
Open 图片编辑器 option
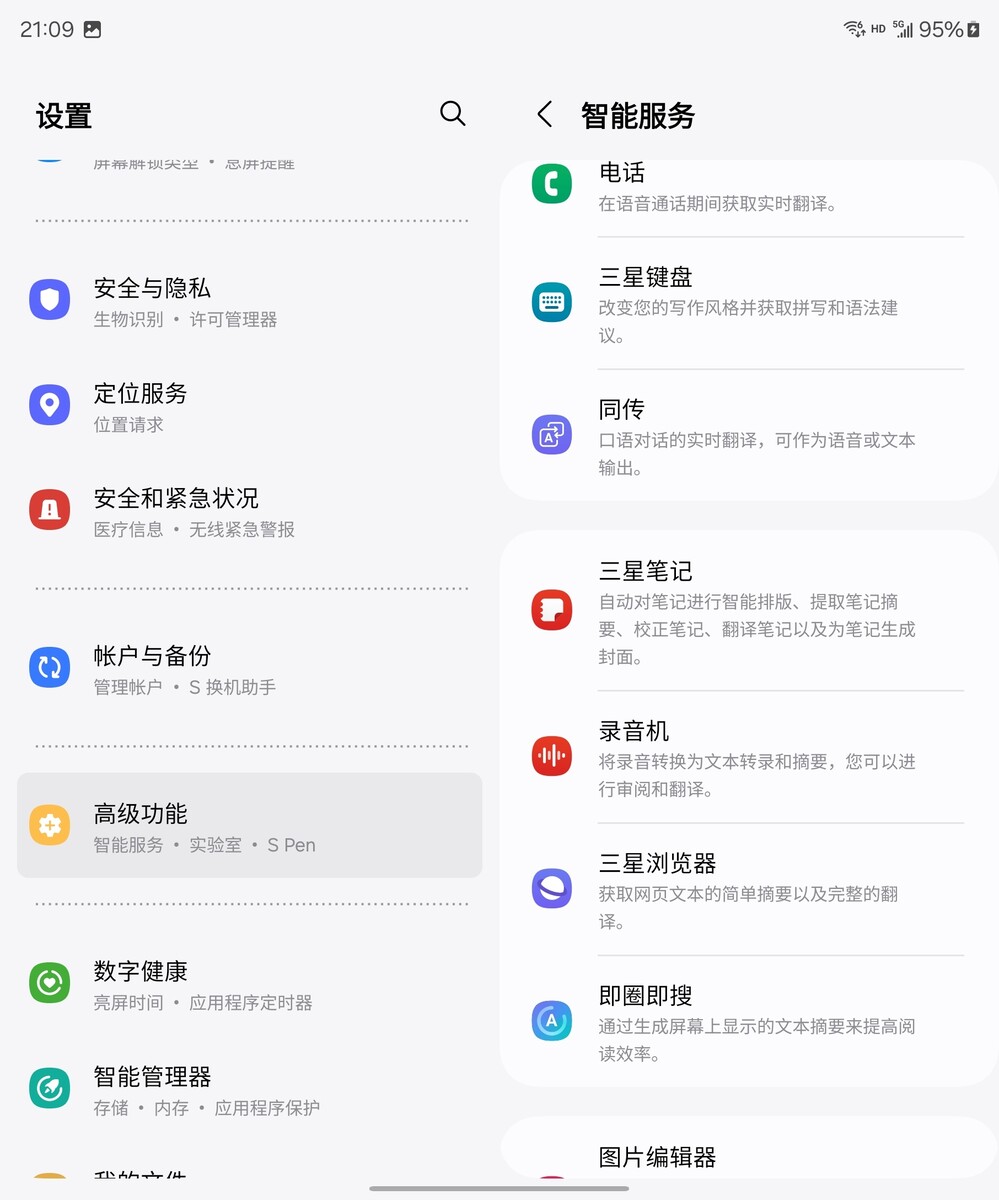point(750,1158)
